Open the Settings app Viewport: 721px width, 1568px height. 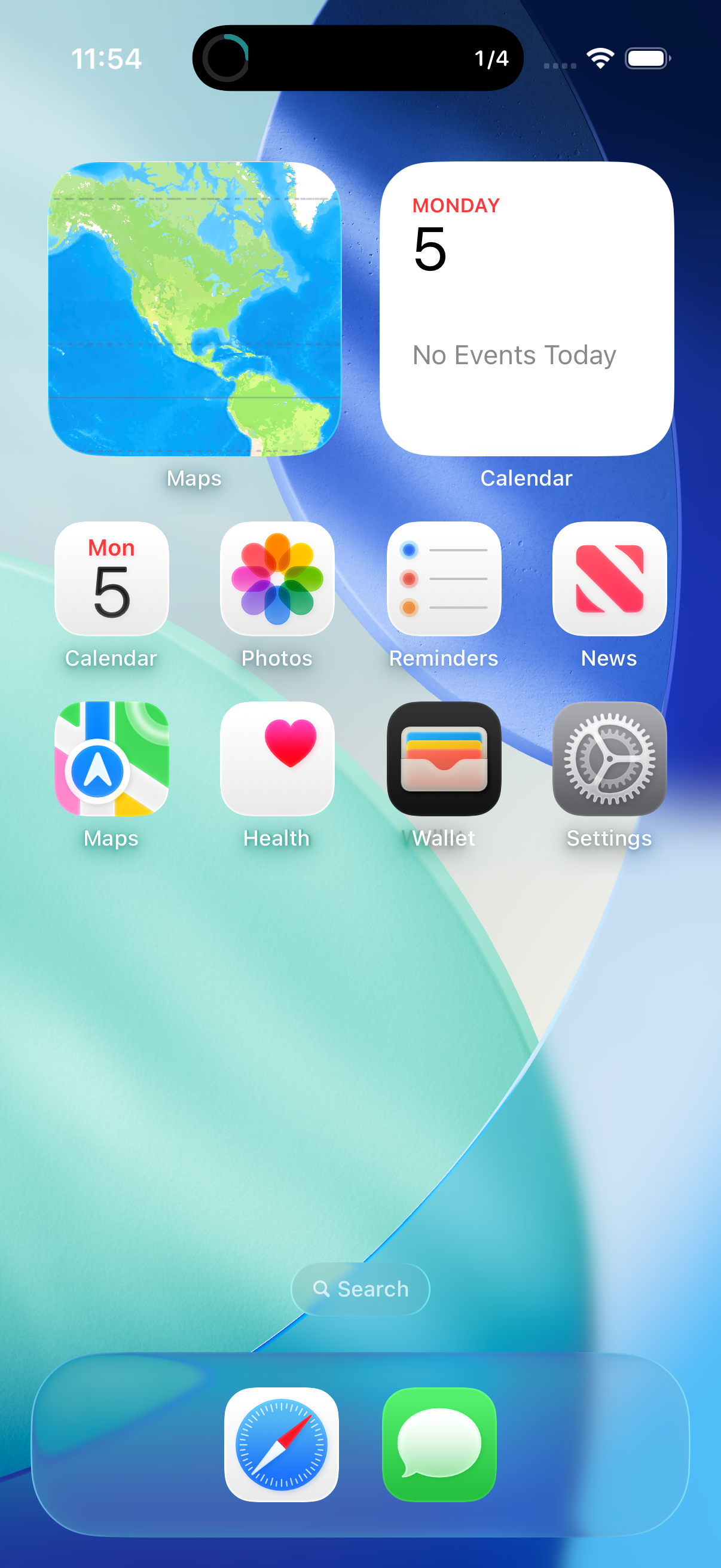[x=609, y=758]
